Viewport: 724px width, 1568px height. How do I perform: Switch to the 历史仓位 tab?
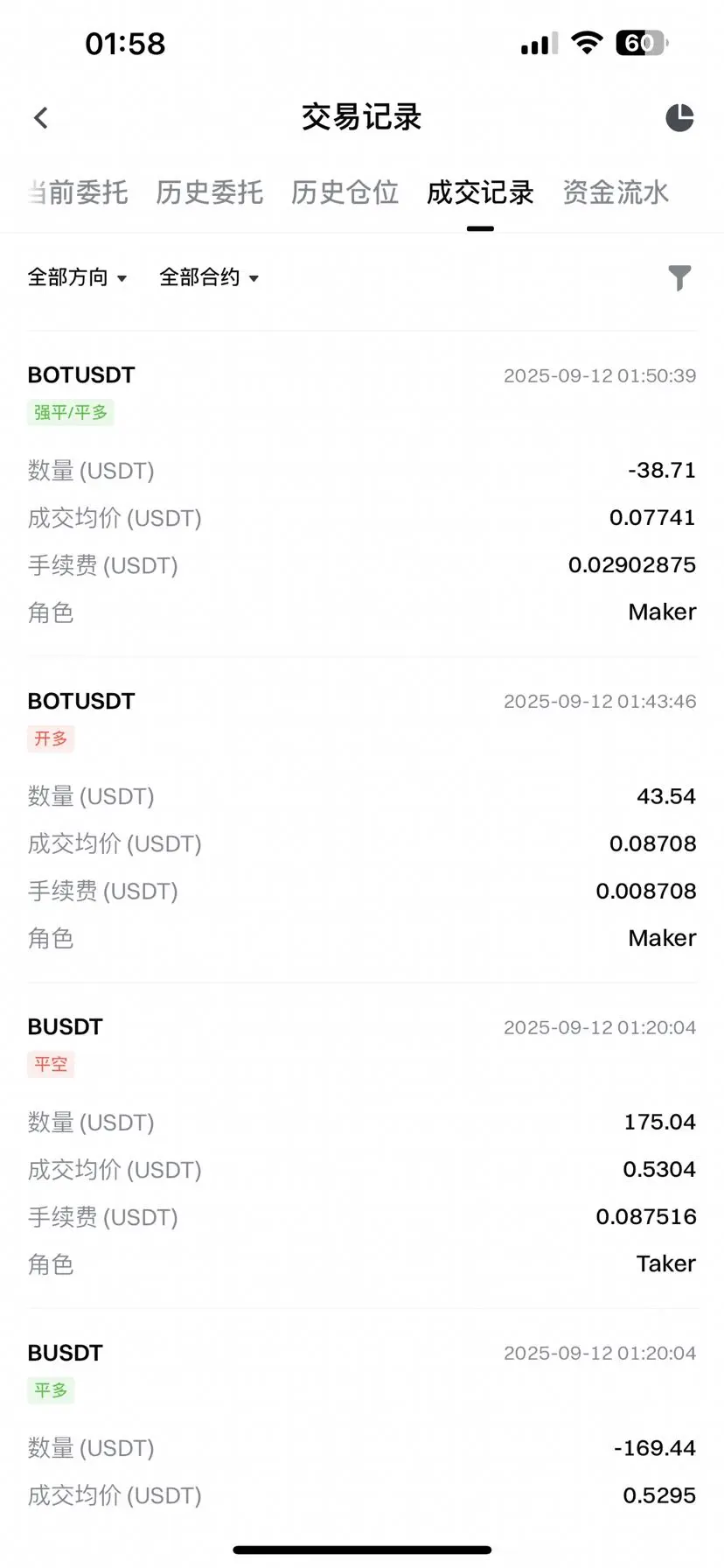(345, 192)
